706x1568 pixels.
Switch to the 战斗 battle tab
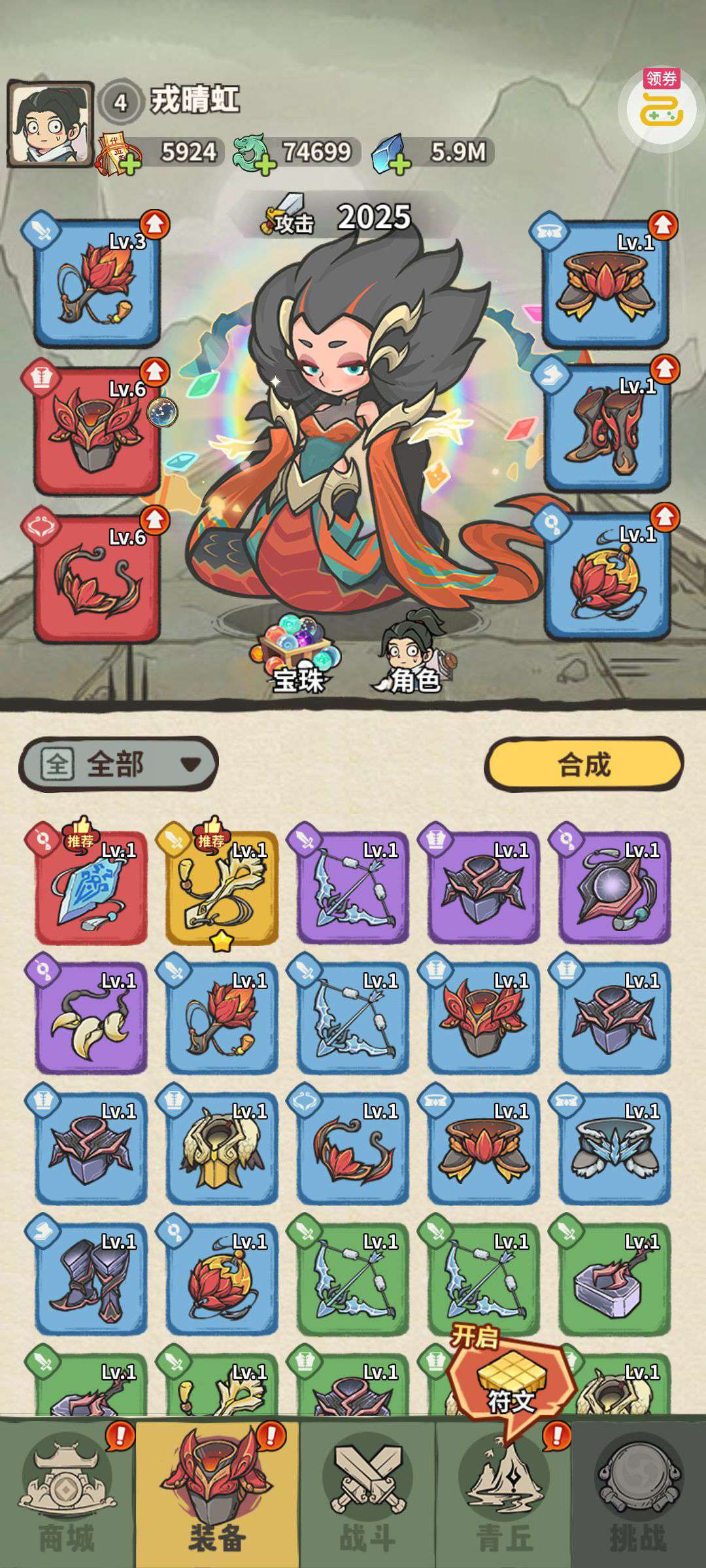click(x=367, y=1496)
